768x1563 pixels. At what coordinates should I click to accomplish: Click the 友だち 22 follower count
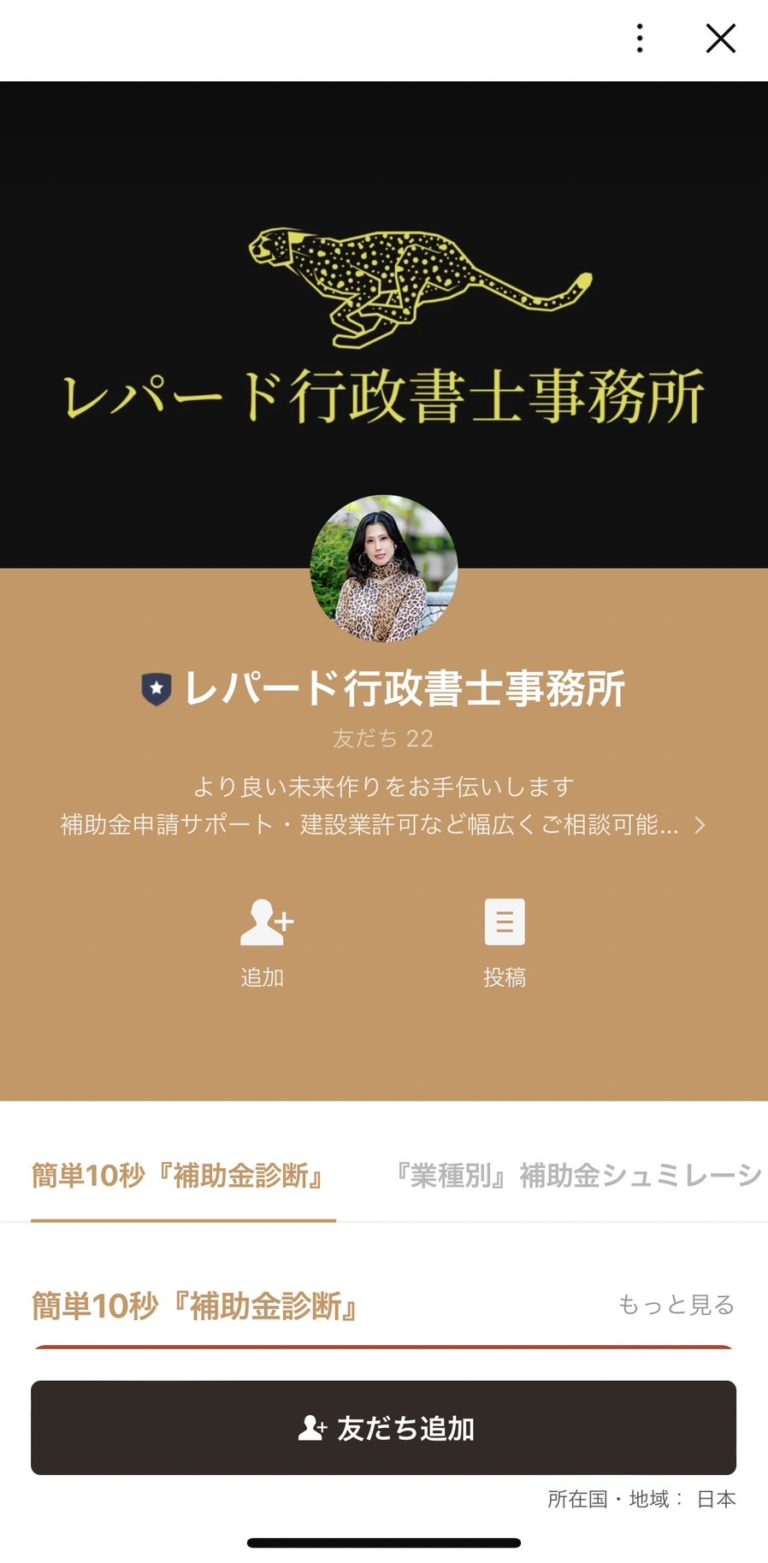click(x=384, y=740)
